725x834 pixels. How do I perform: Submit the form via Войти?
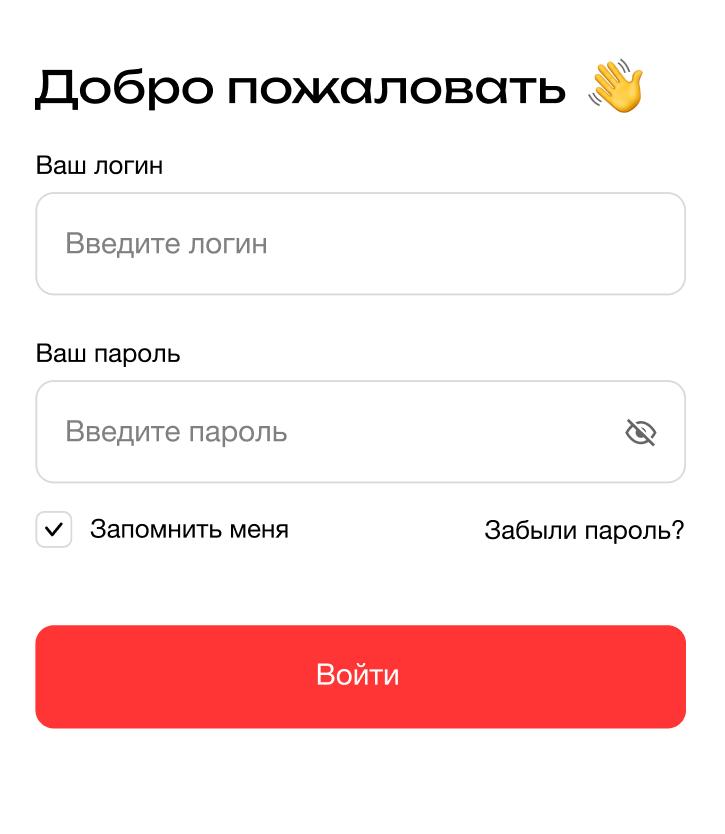[x=360, y=676]
